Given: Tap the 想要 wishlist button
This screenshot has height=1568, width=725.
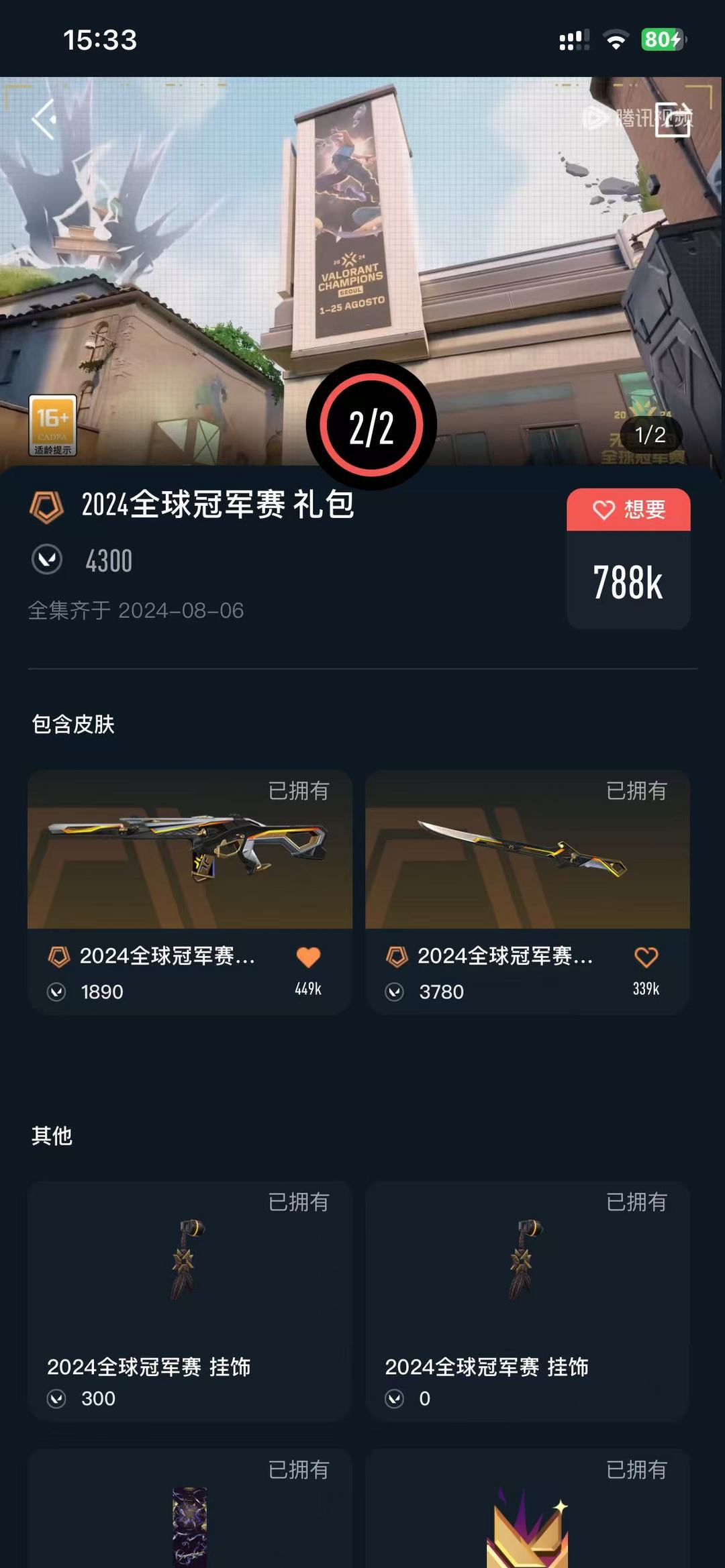Looking at the screenshot, I should (x=628, y=510).
